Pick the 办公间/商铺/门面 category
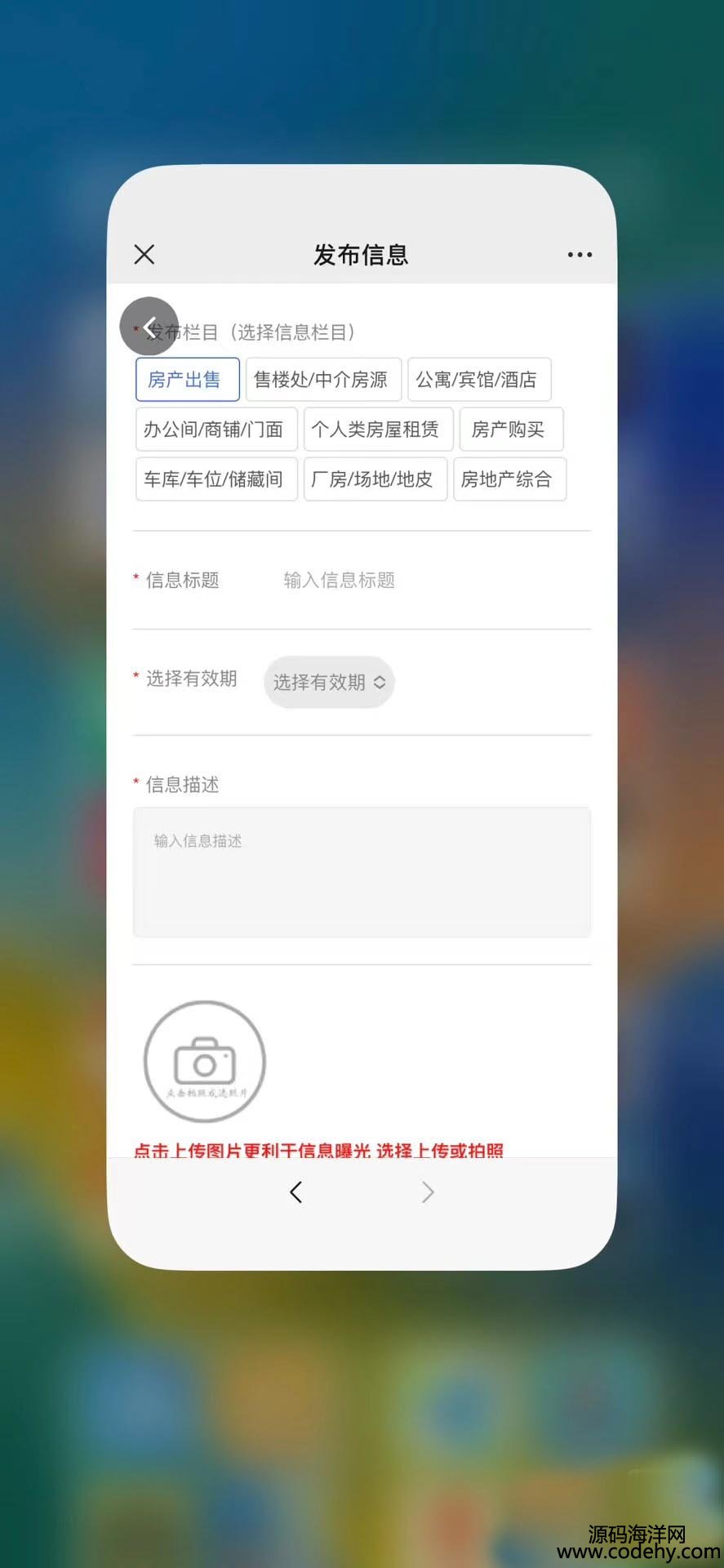 [x=216, y=430]
